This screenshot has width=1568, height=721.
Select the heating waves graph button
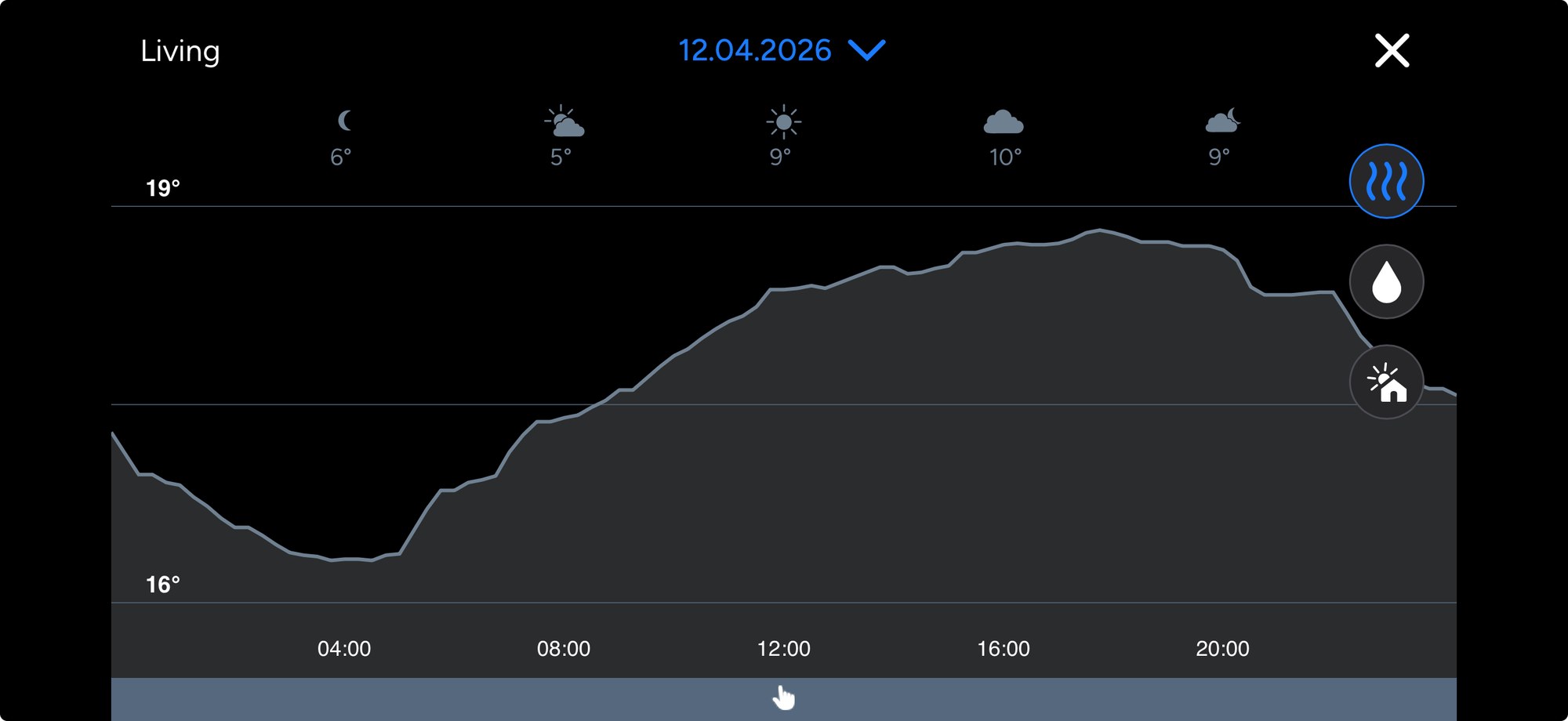pos(1386,181)
